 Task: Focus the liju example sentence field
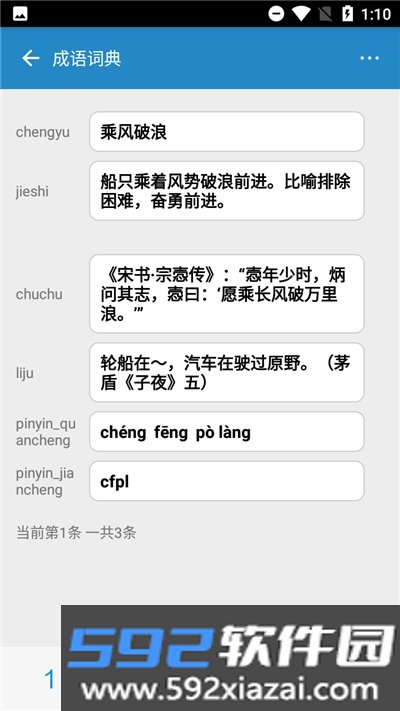pos(227,373)
